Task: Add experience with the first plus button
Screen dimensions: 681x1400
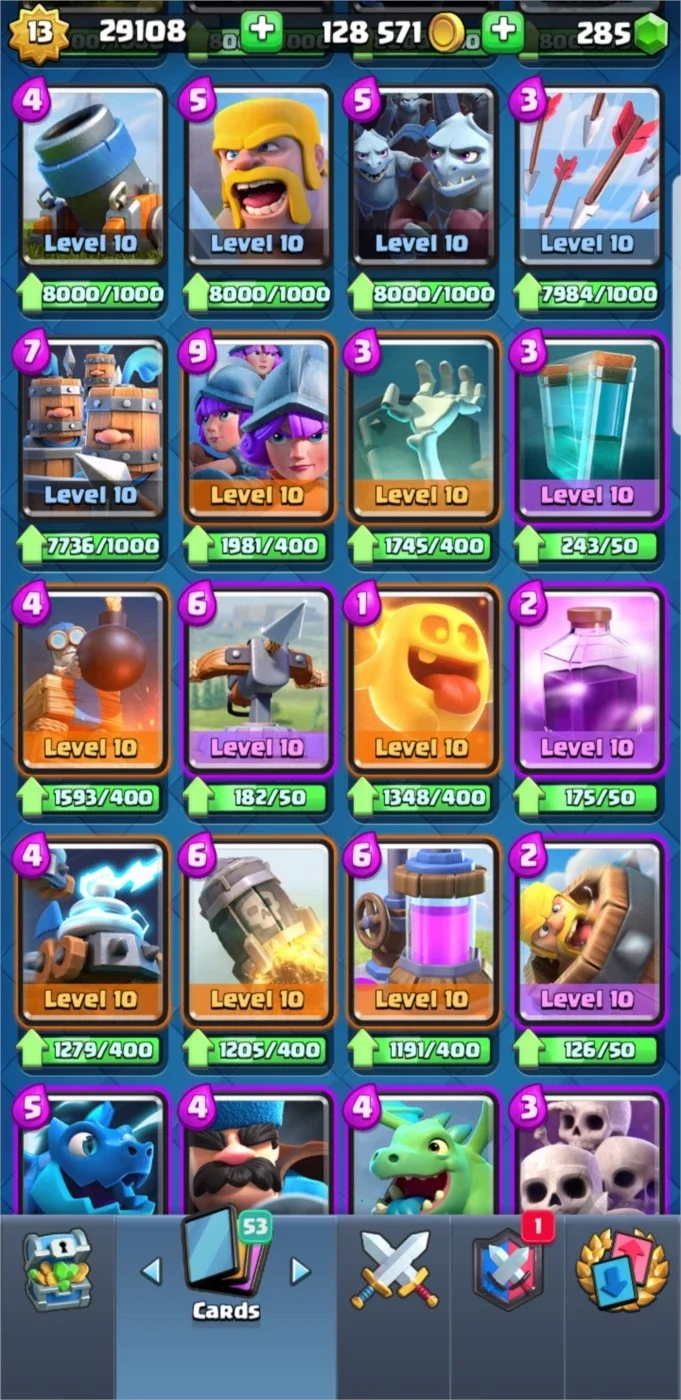Action: coord(262,31)
